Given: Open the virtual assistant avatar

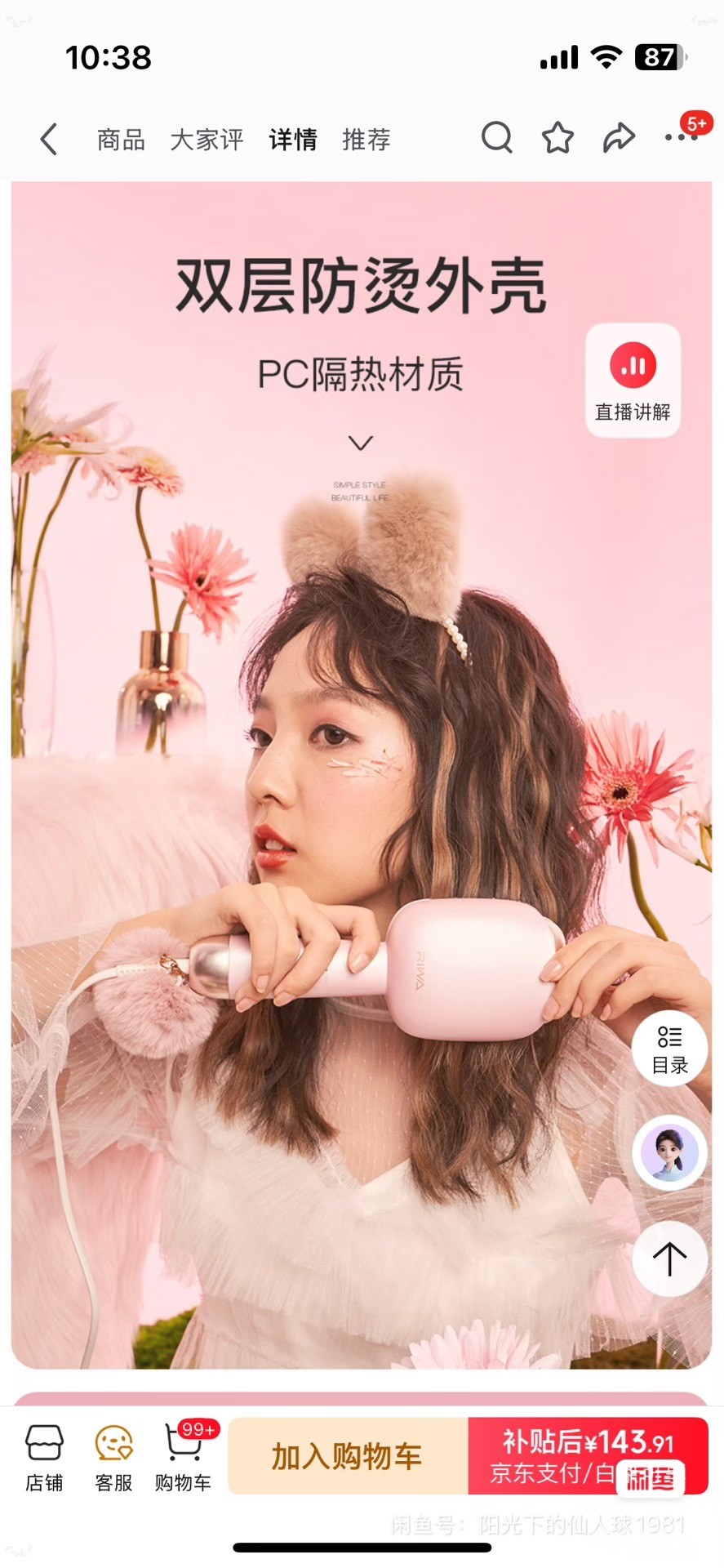Looking at the screenshot, I should pyautogui.click(x=669, y=1152).
